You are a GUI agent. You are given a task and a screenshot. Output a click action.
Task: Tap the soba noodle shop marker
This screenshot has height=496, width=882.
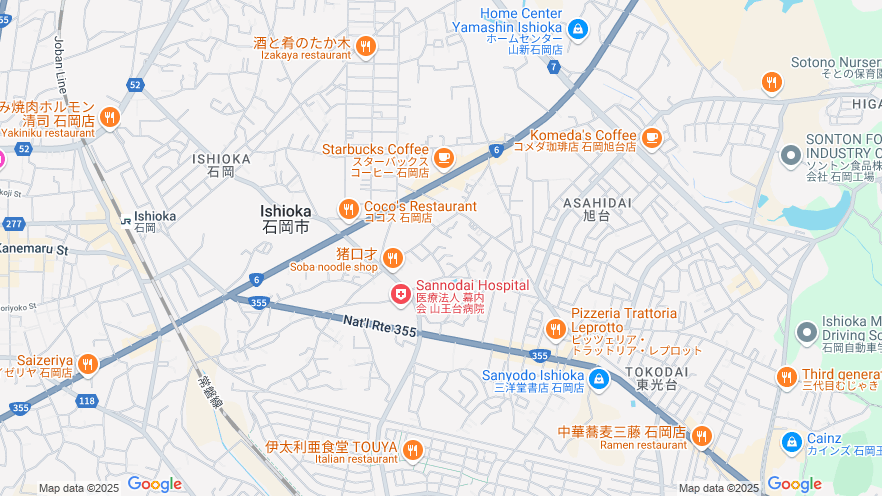click(x=392, y=259)
